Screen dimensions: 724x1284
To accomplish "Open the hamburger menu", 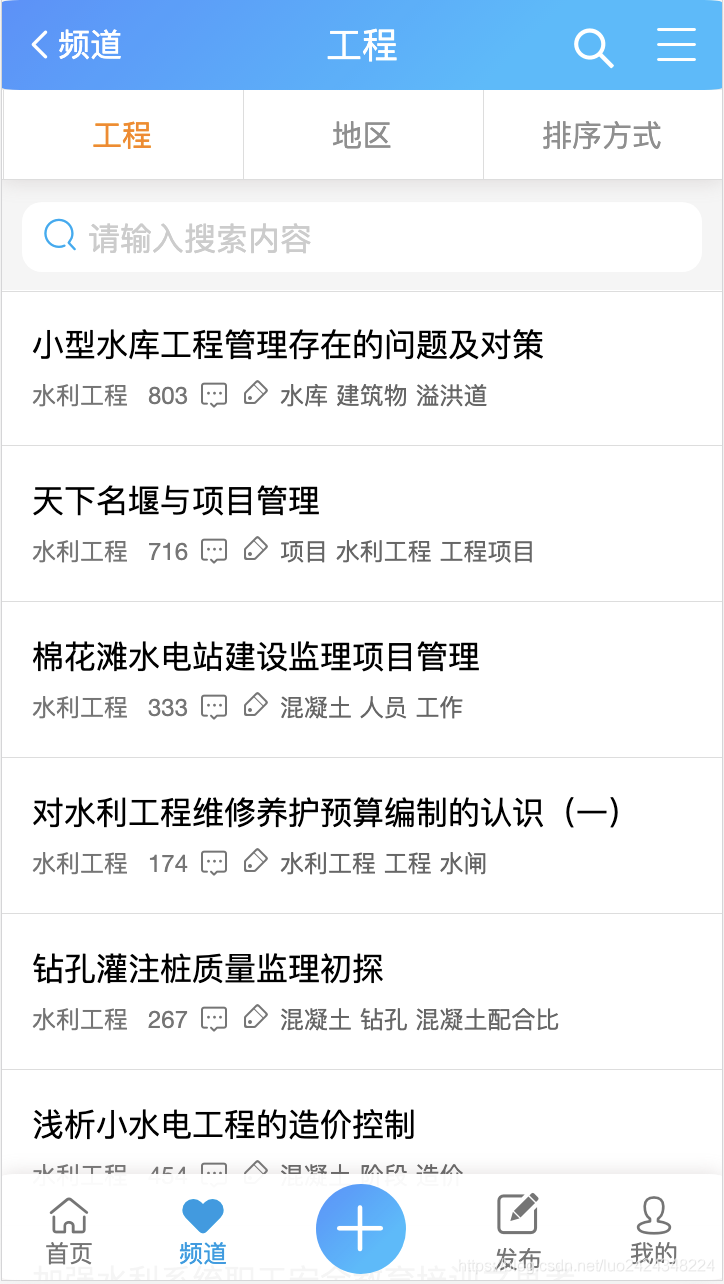I will coord(676,45).
